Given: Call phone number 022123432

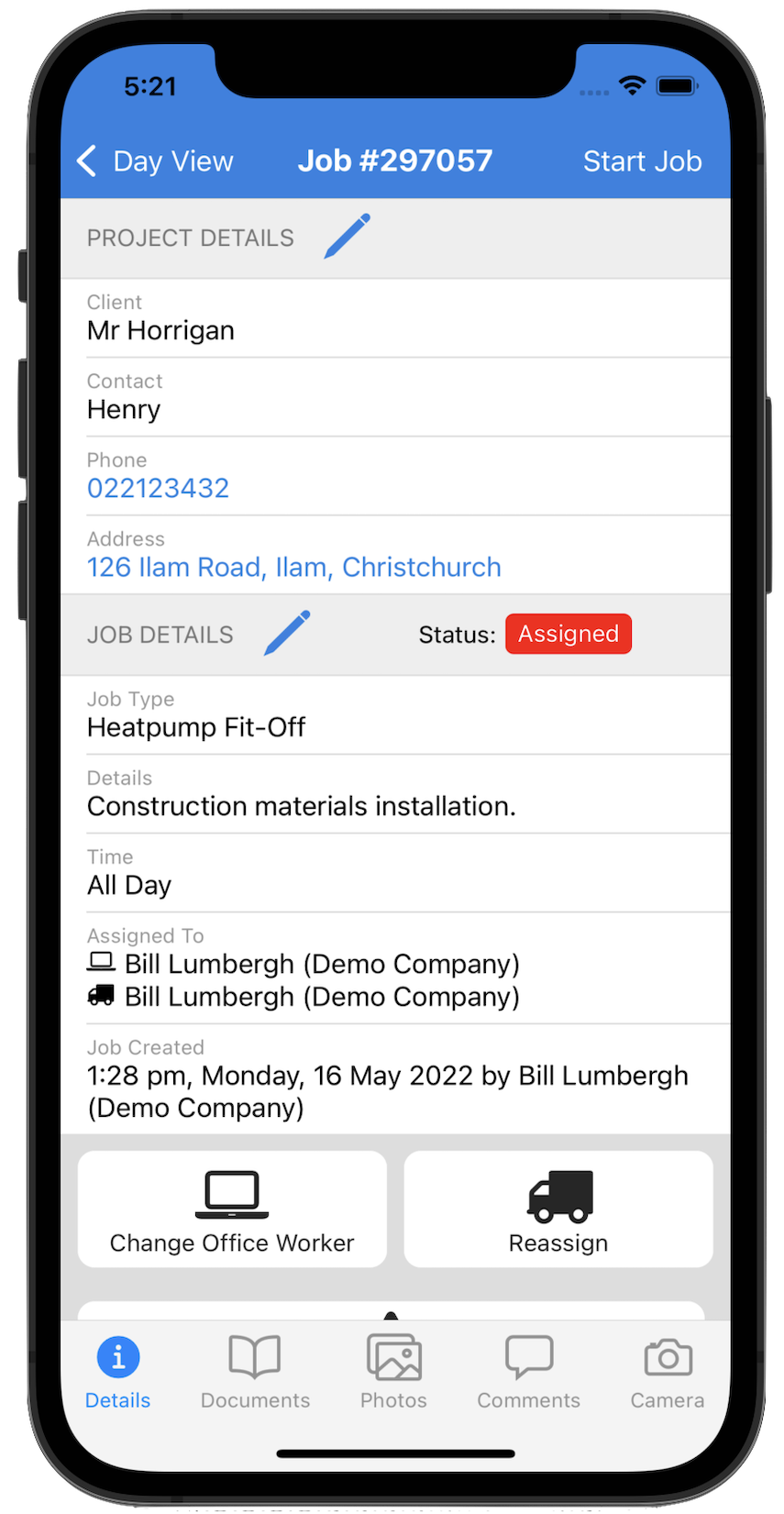Looking at the screenshot, I should point(158,488).
